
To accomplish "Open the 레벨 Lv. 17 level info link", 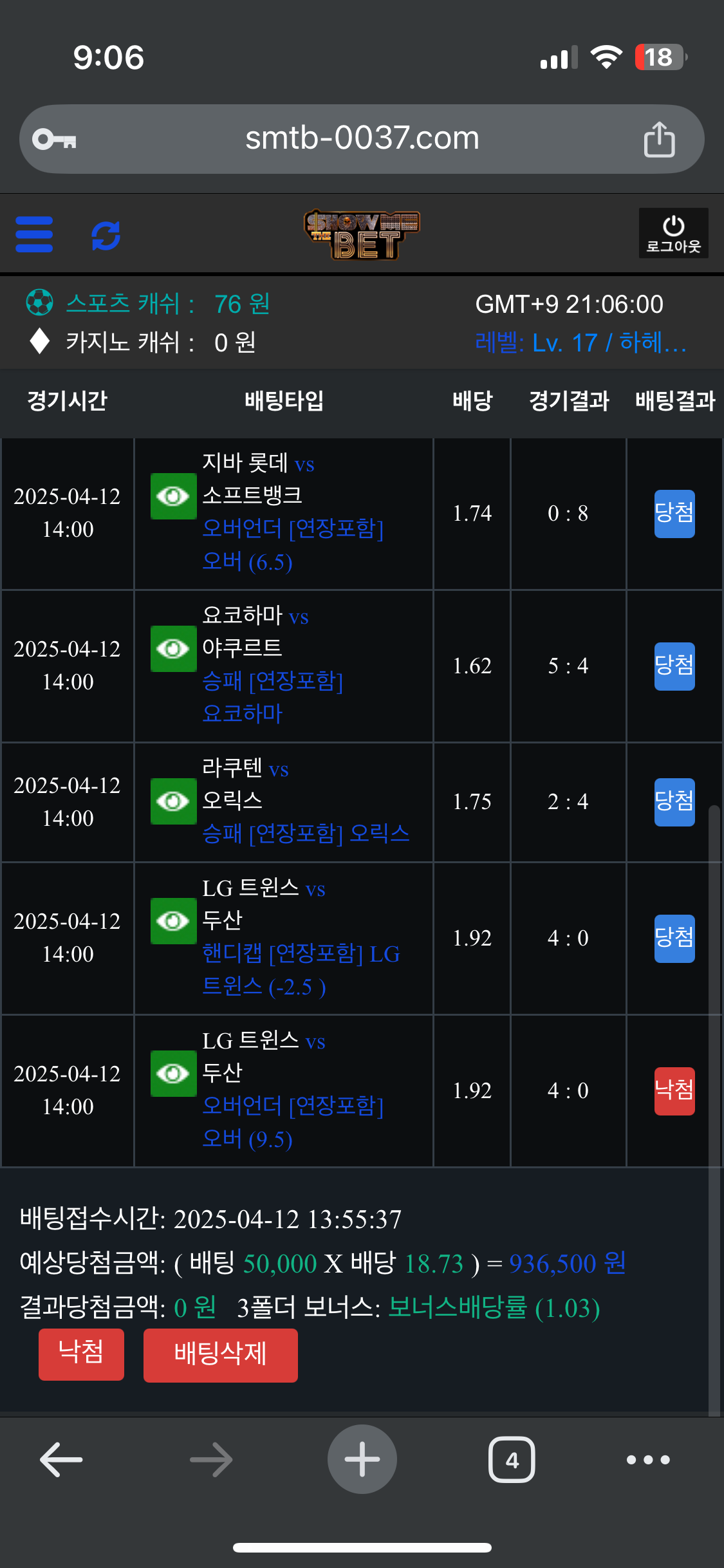I will click(x=580, y=342).
